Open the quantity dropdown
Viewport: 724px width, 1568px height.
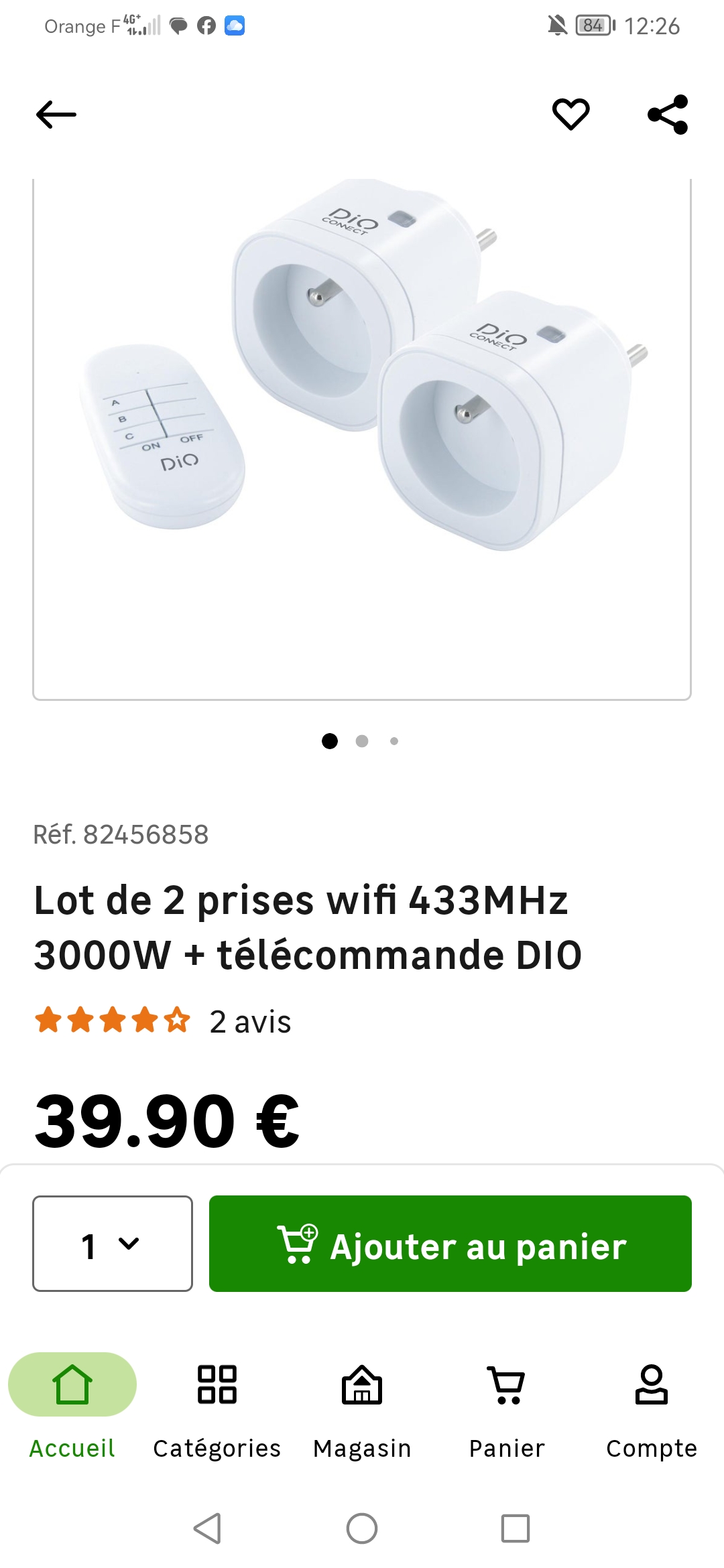click(x=113, y=1244)
